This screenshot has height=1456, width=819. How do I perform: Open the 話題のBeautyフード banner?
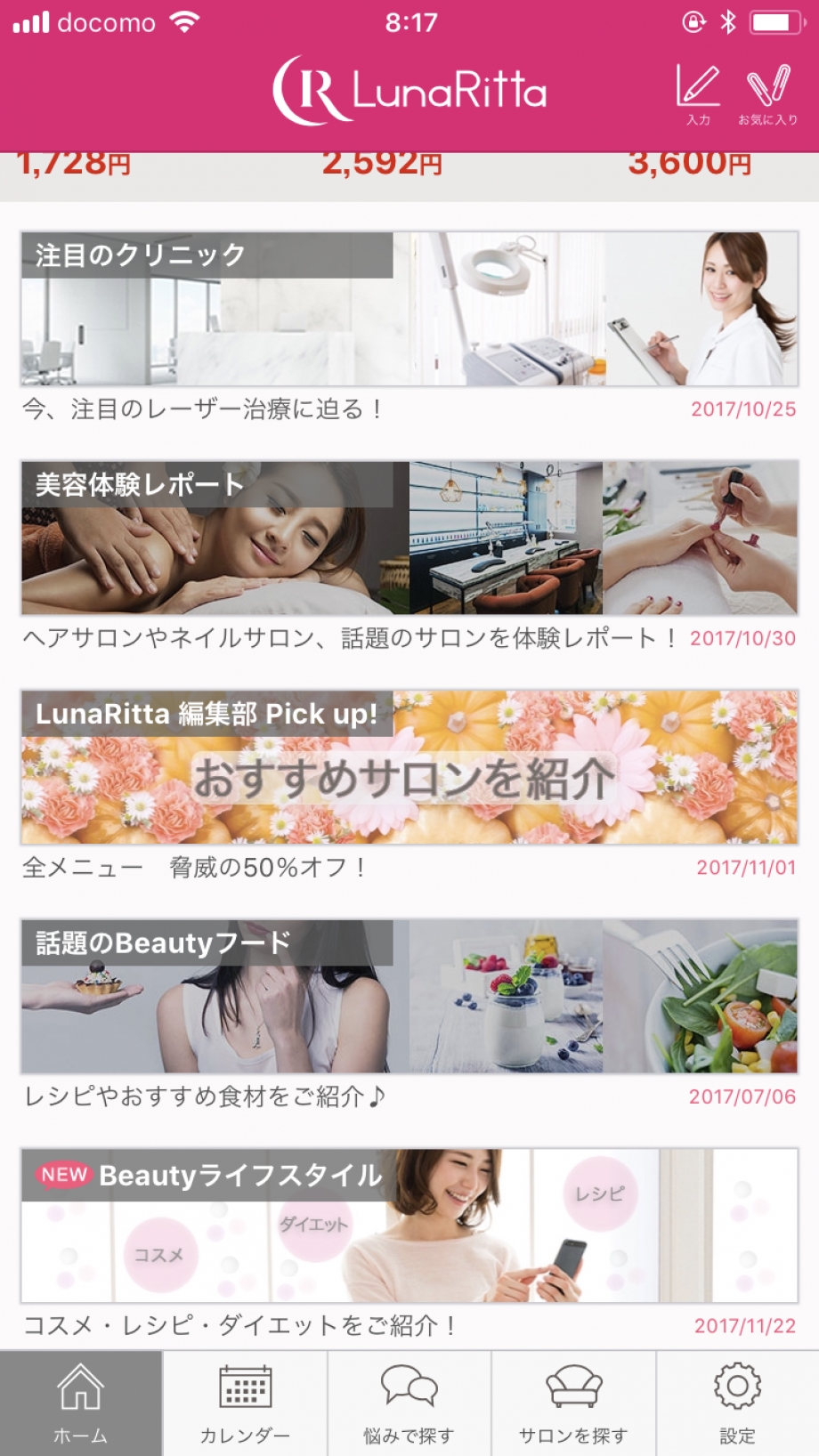(409, 996)
